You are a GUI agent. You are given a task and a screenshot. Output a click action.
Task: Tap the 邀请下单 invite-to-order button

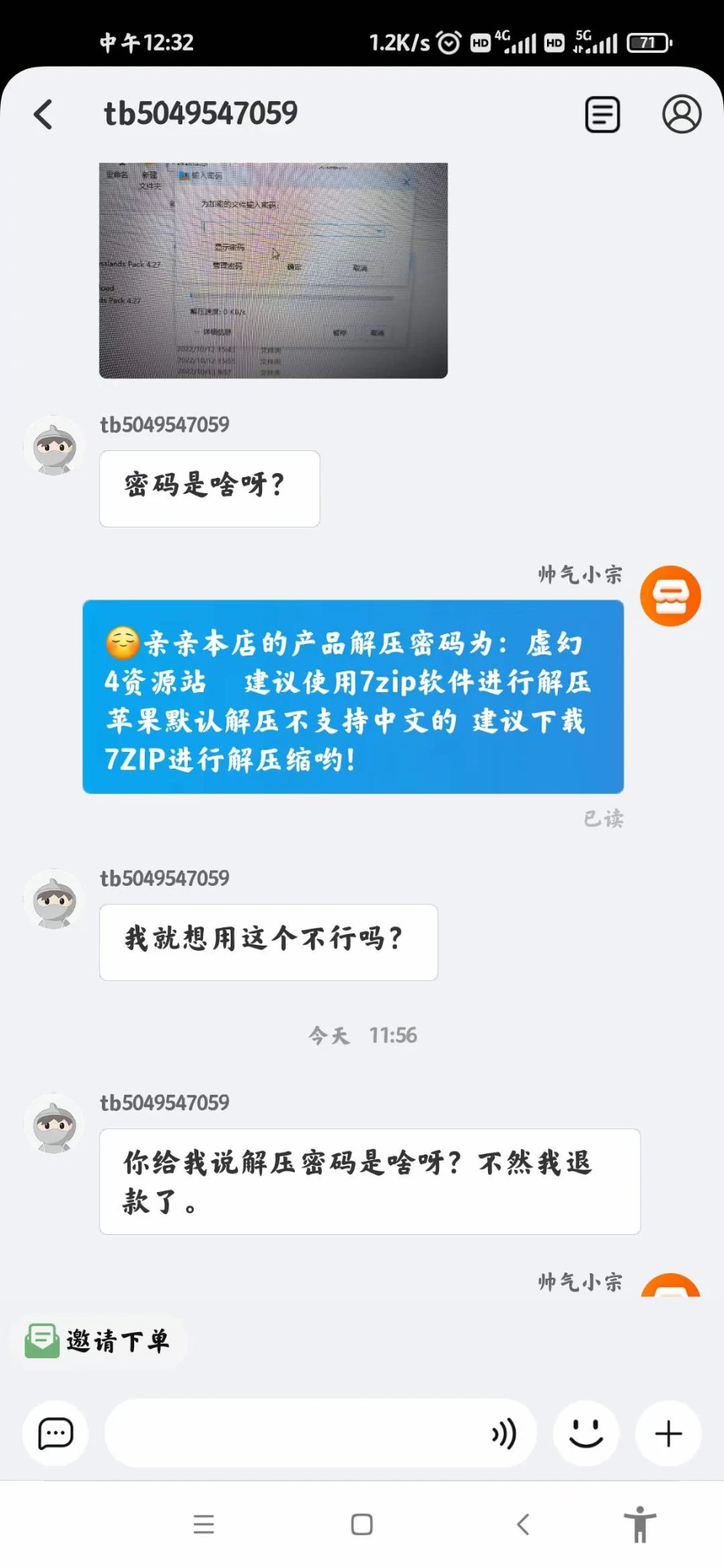pyautogui.click(x=100, y=1341)
